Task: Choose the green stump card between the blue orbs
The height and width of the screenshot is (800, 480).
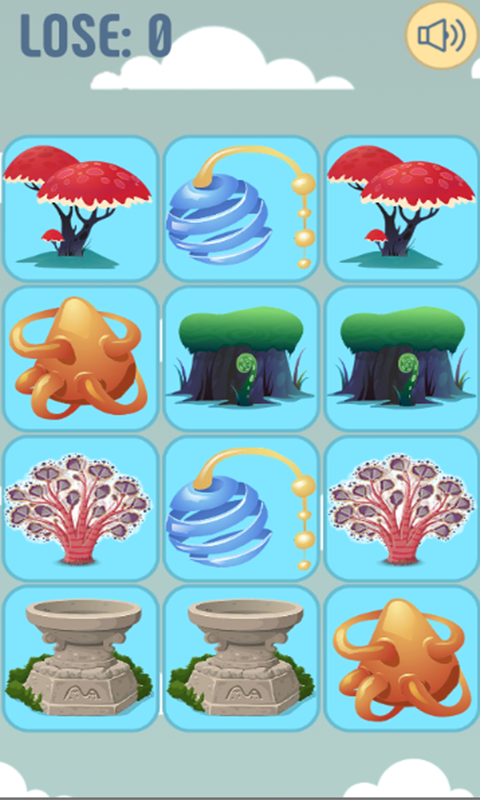Action: pyautogui.click(x=241, y=359)
